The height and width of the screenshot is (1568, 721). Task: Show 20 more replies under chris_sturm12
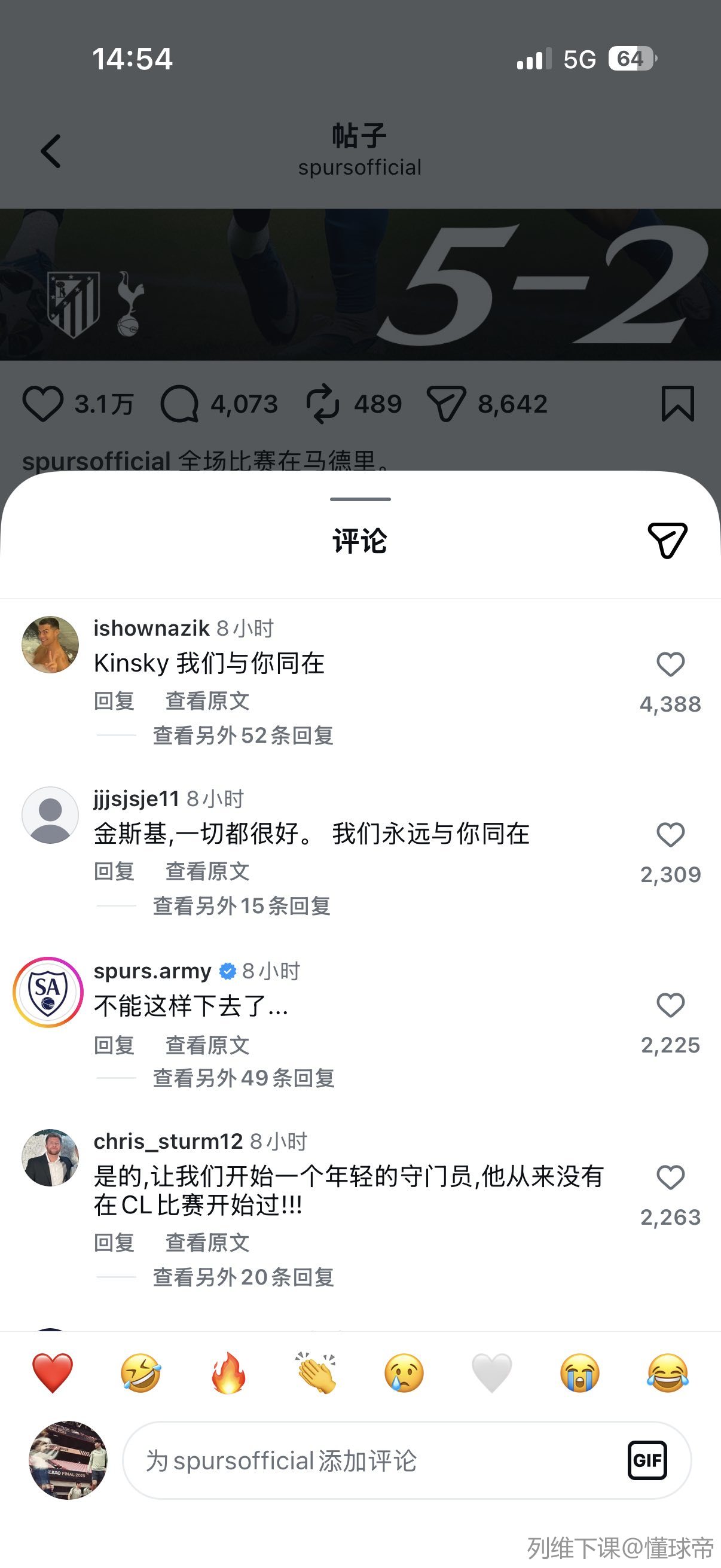(x=243, y=1277)
